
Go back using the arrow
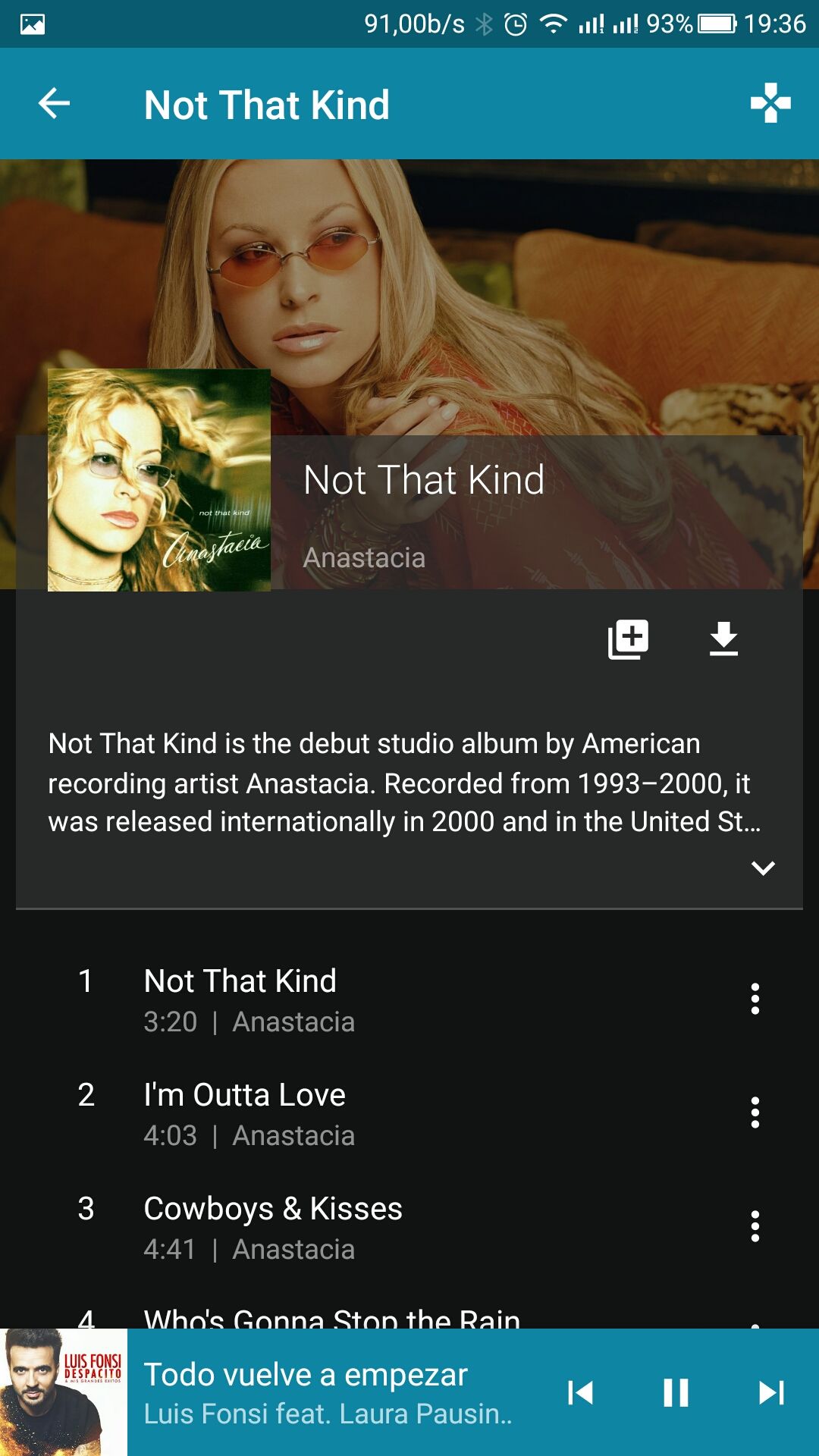(x=54, y=104)
